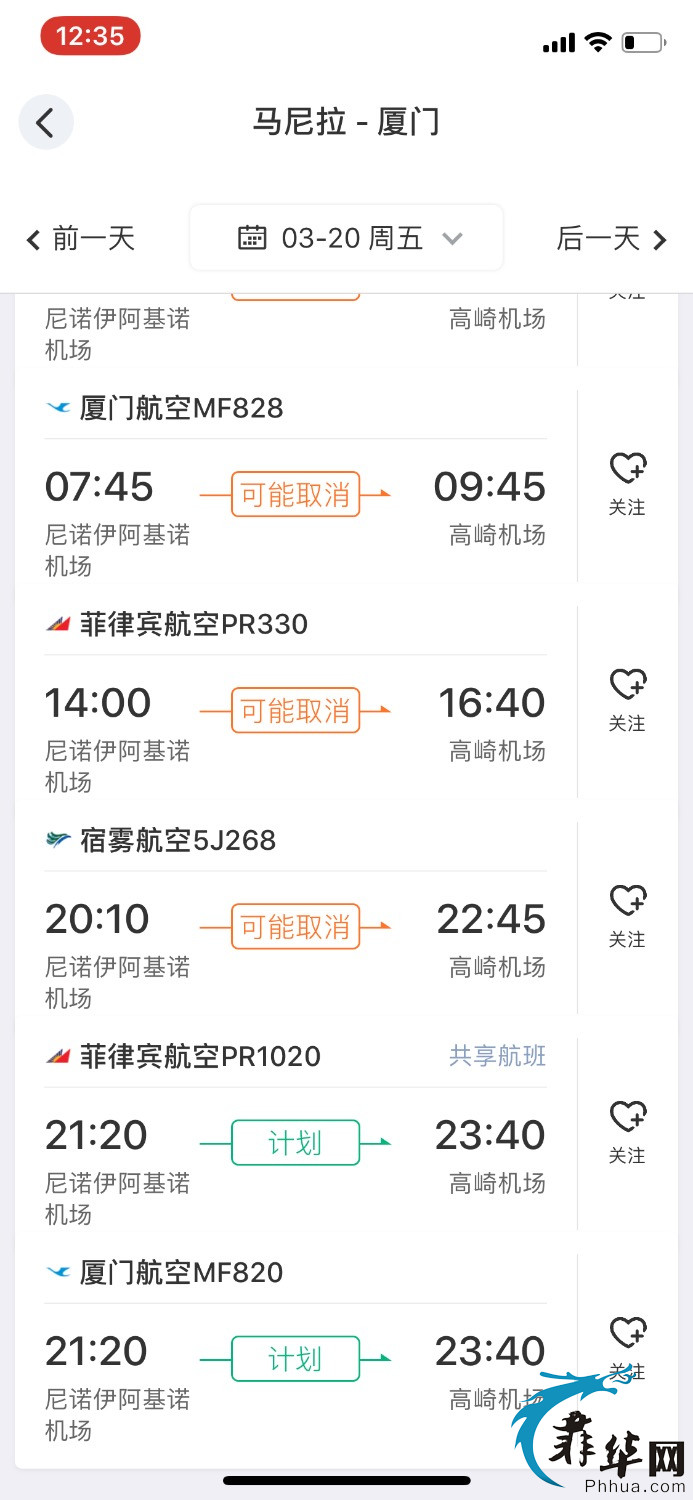Open flight 菲律宾航空PR1020 details

click(296, 1134)
